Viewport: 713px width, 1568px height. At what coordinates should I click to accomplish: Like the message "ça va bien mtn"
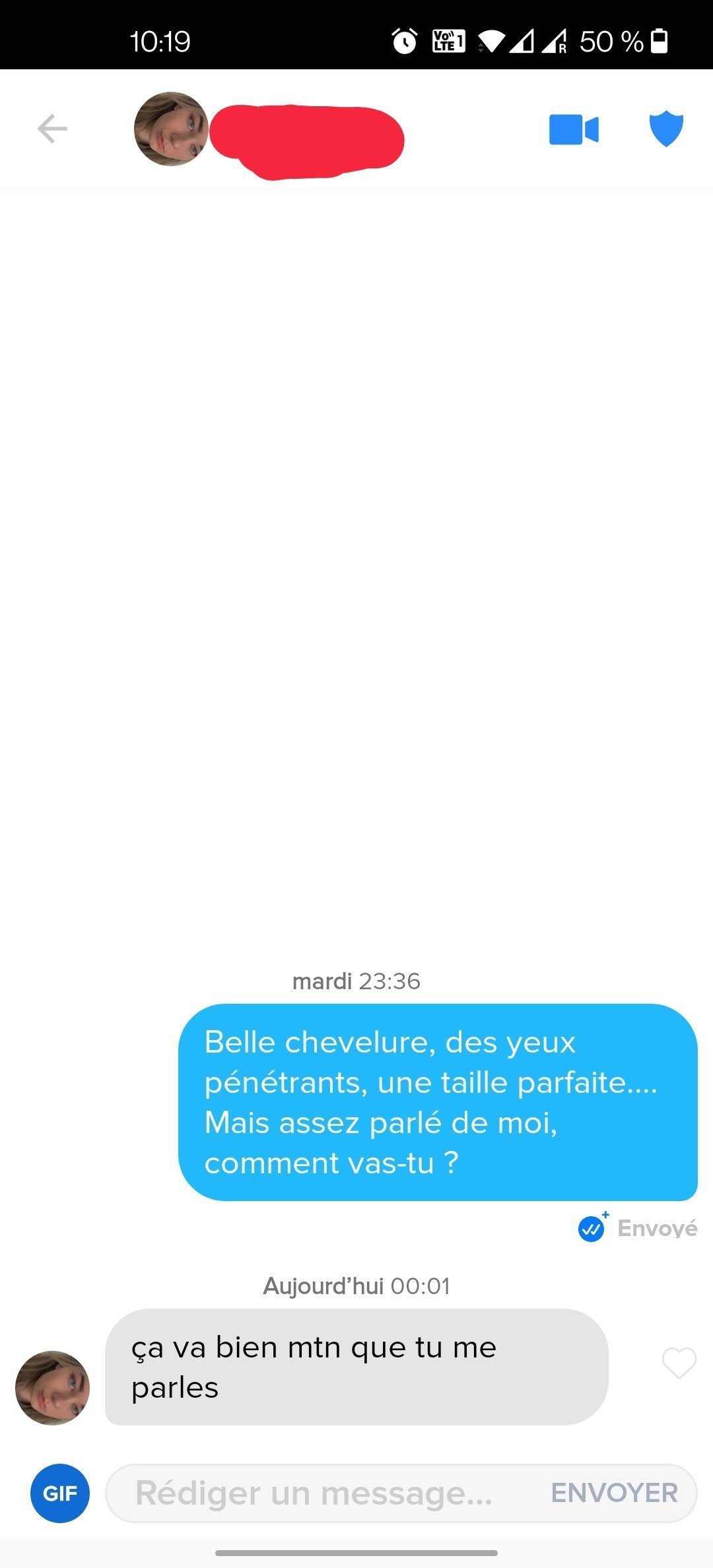tap(679, 1363)
